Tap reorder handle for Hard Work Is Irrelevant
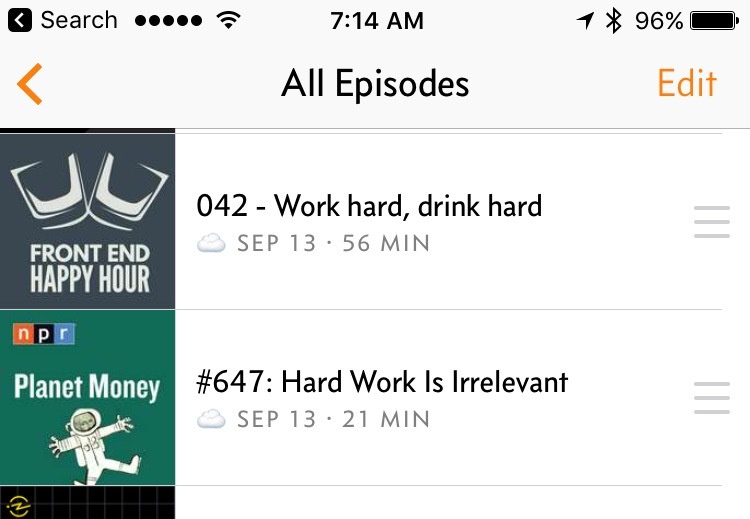Viewport: 750px width, 519px height. [711, 397]
